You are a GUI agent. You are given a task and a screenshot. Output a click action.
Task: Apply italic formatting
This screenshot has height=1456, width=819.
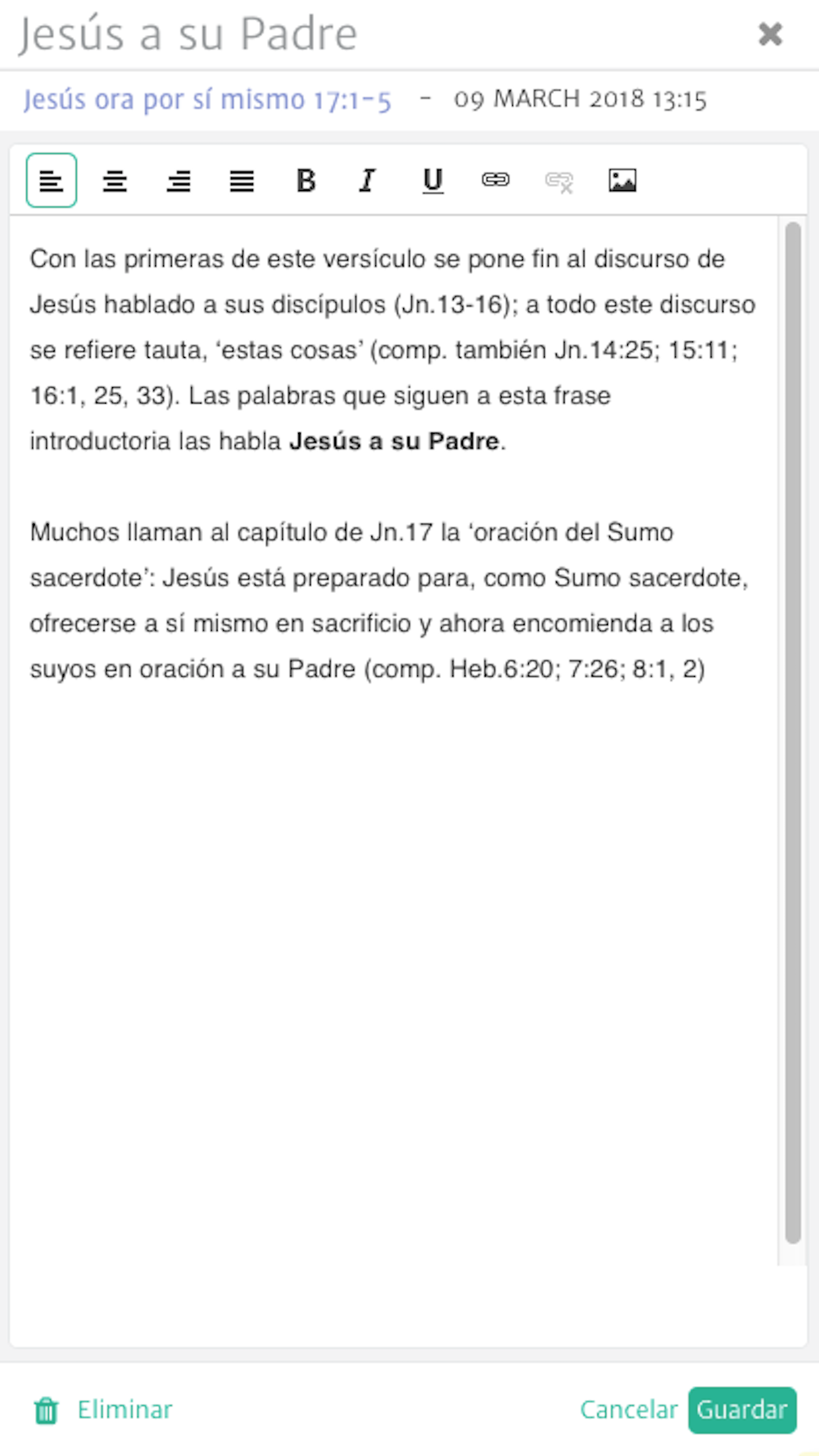368,180
